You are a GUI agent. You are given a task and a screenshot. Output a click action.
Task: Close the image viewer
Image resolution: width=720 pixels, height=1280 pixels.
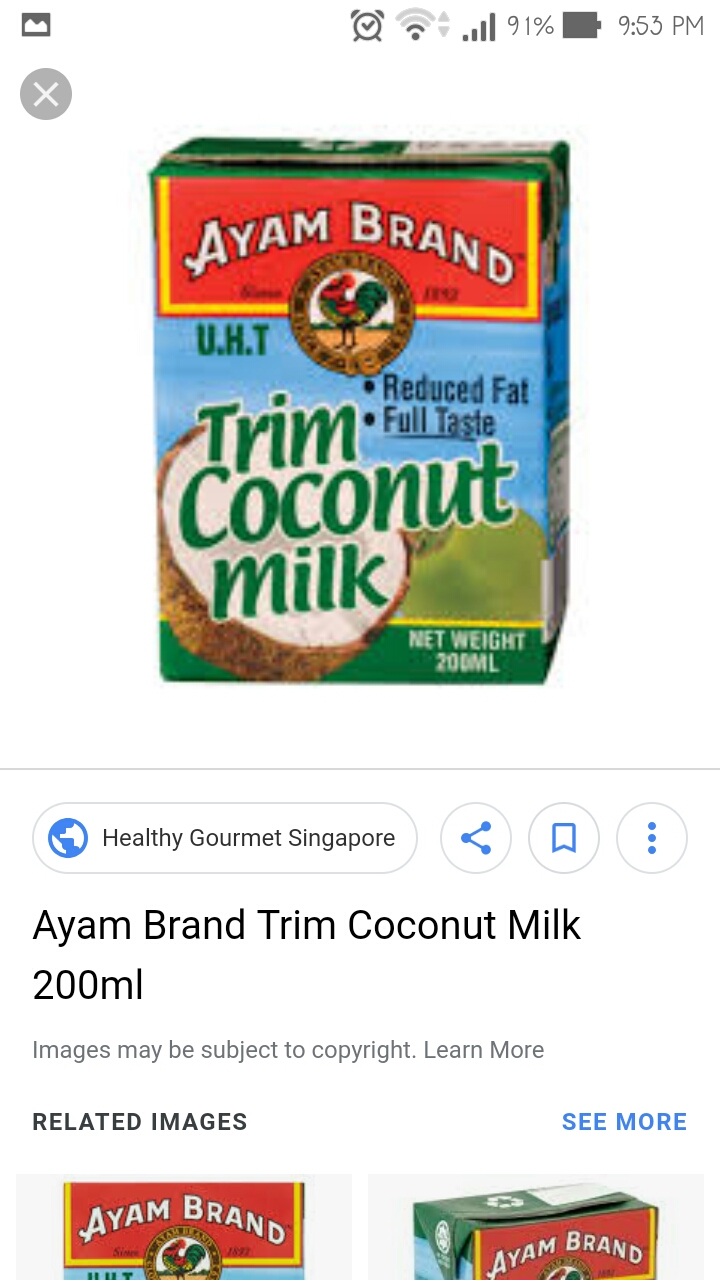(x=46, y=95)
